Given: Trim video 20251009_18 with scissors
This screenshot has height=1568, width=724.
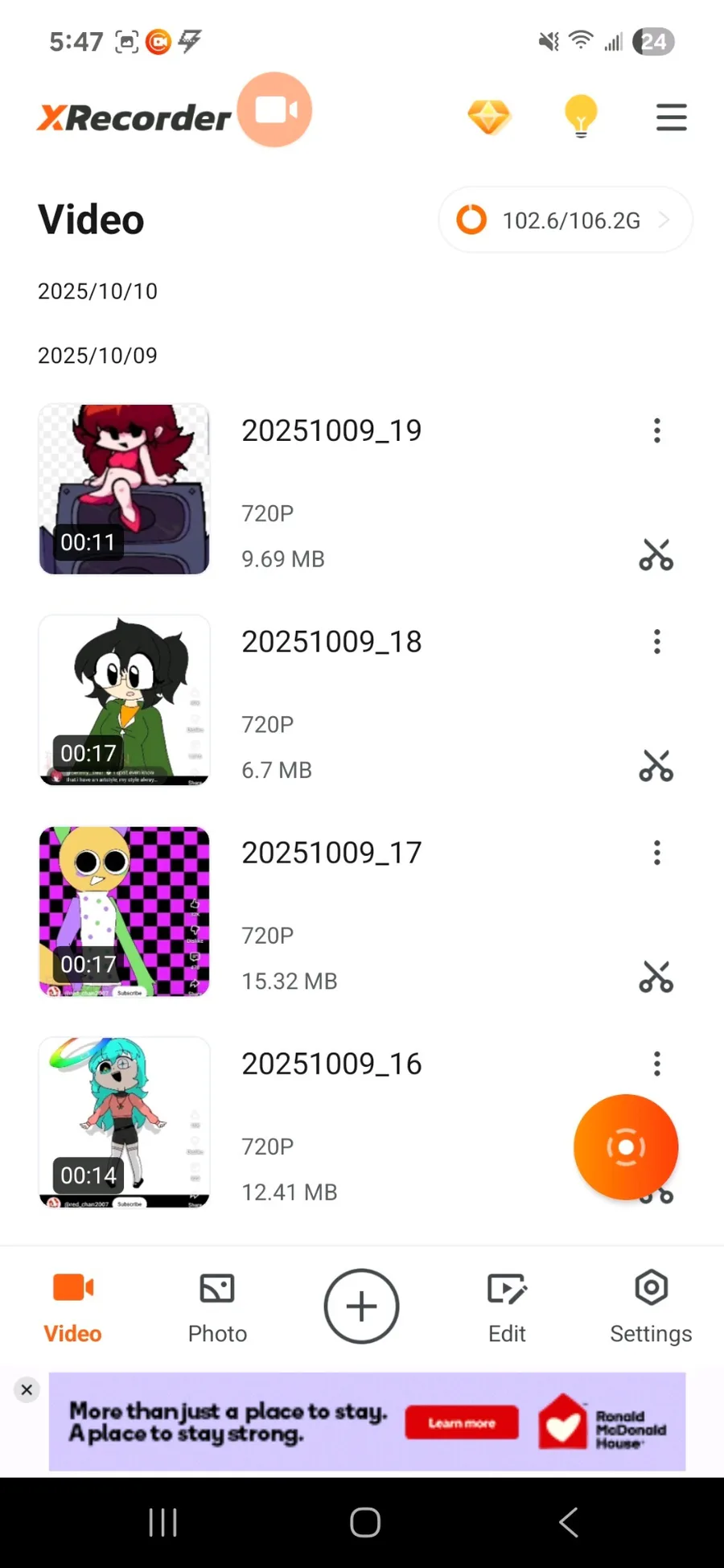Looking at the screenshot, I should pos(656,766).
